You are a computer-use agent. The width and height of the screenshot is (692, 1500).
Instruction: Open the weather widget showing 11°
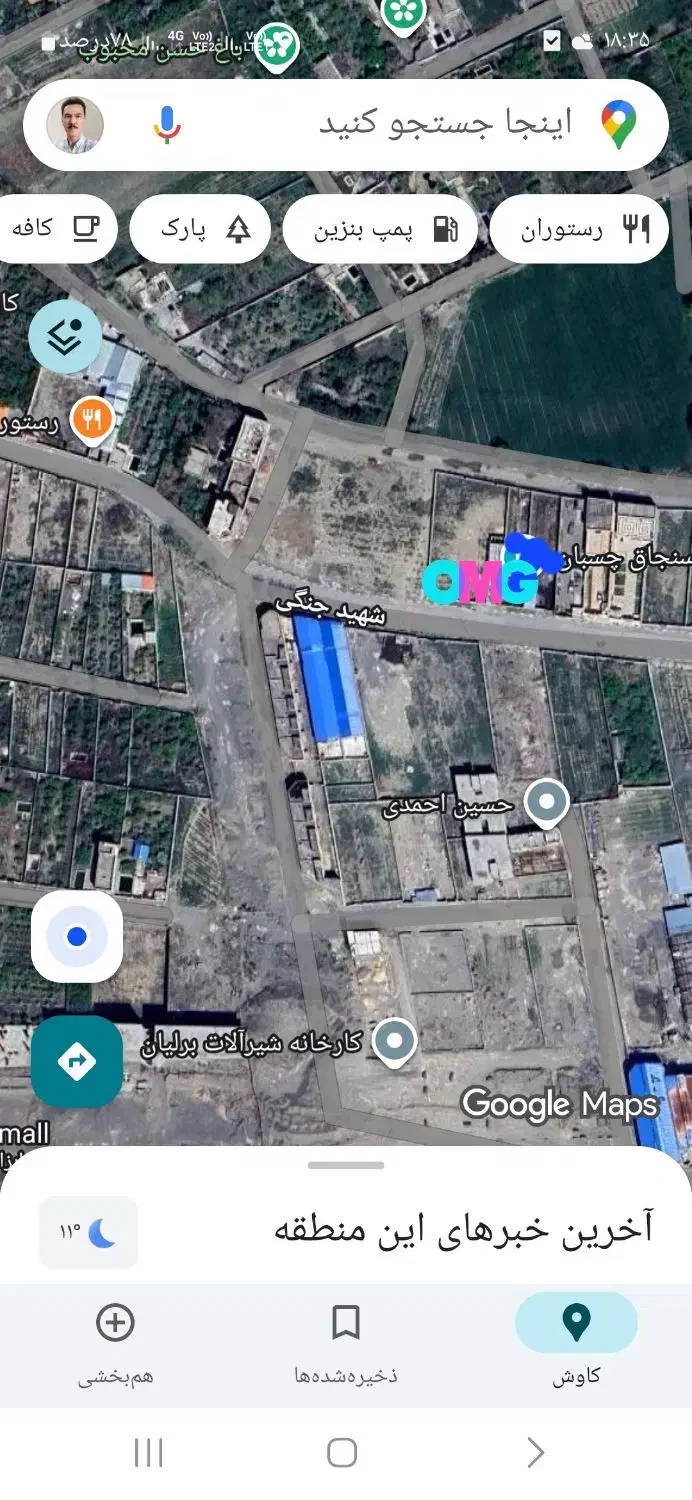pos(88,1232)
